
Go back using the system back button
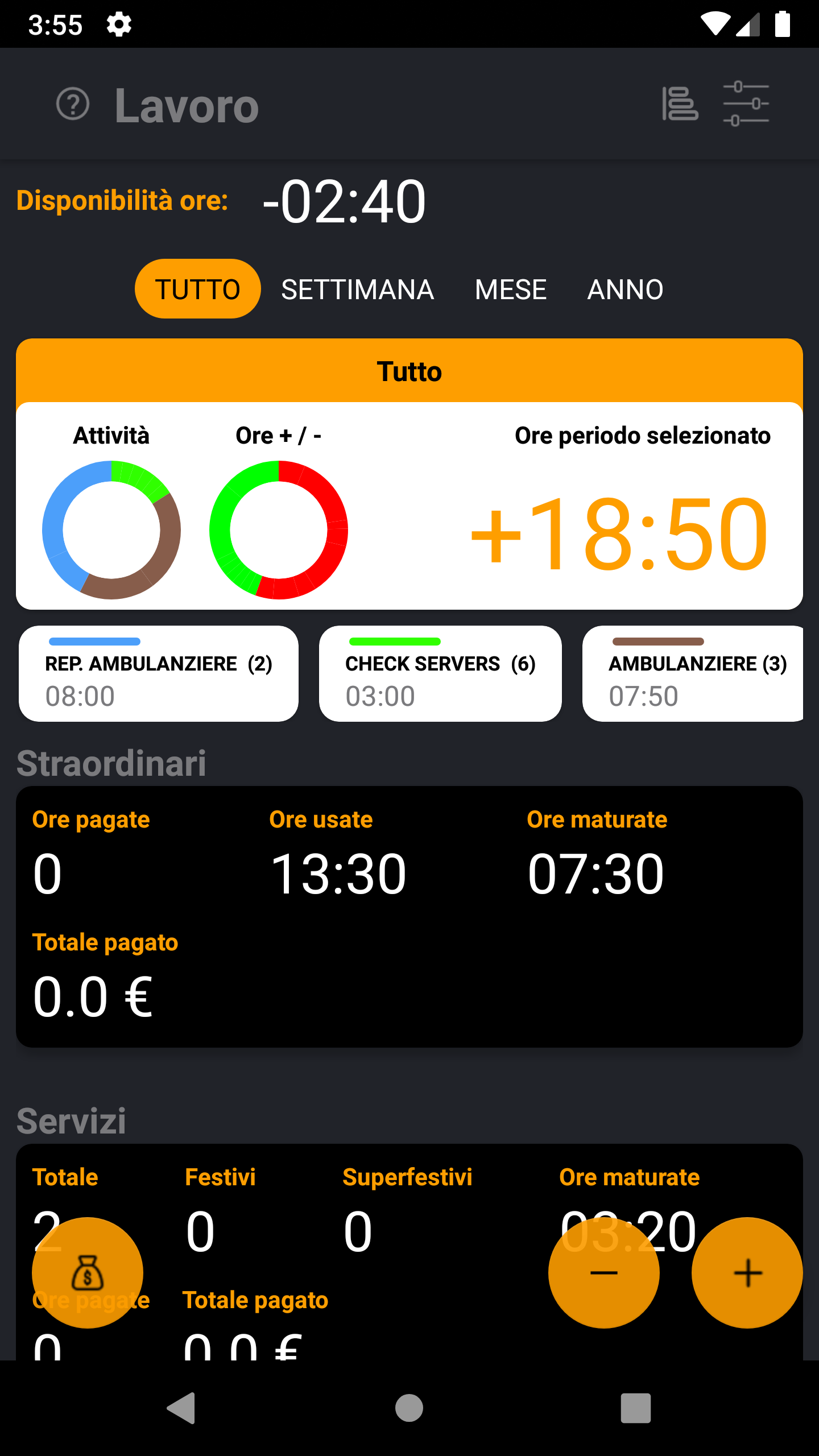tap(181, 1408)
